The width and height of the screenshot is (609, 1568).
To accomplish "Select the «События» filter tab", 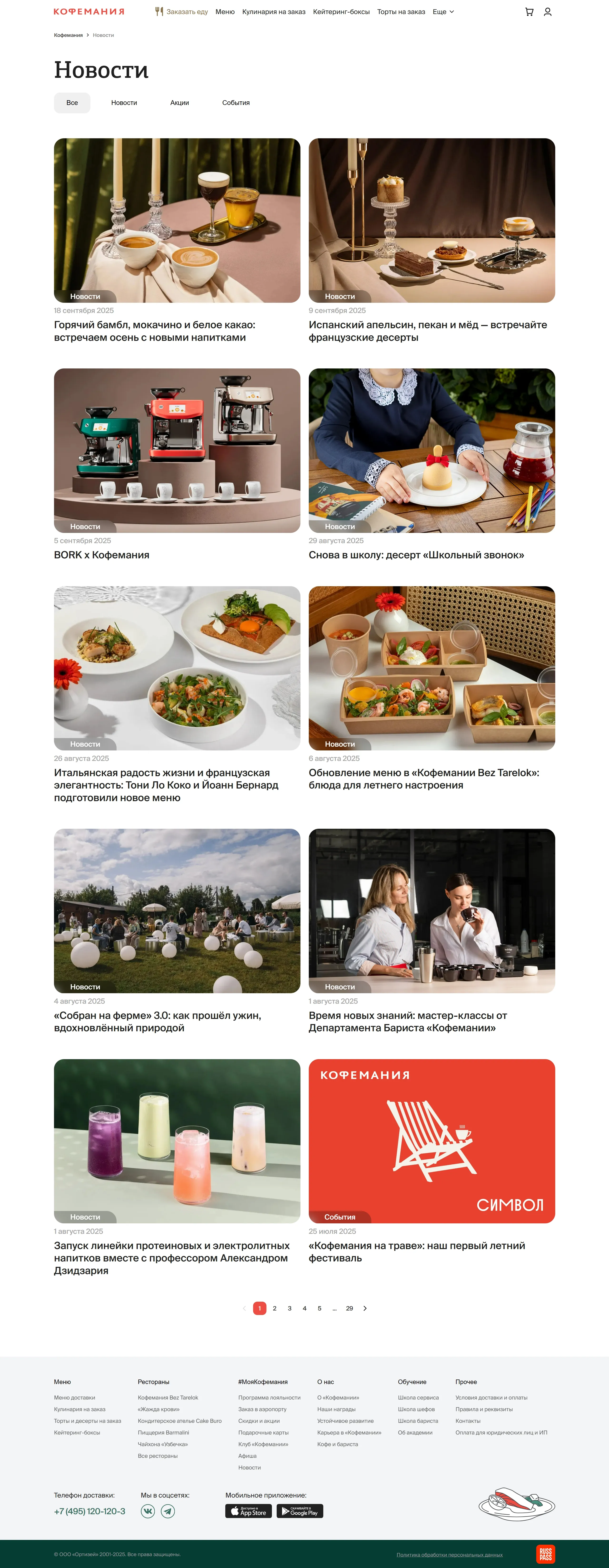I will pos(236,103).
